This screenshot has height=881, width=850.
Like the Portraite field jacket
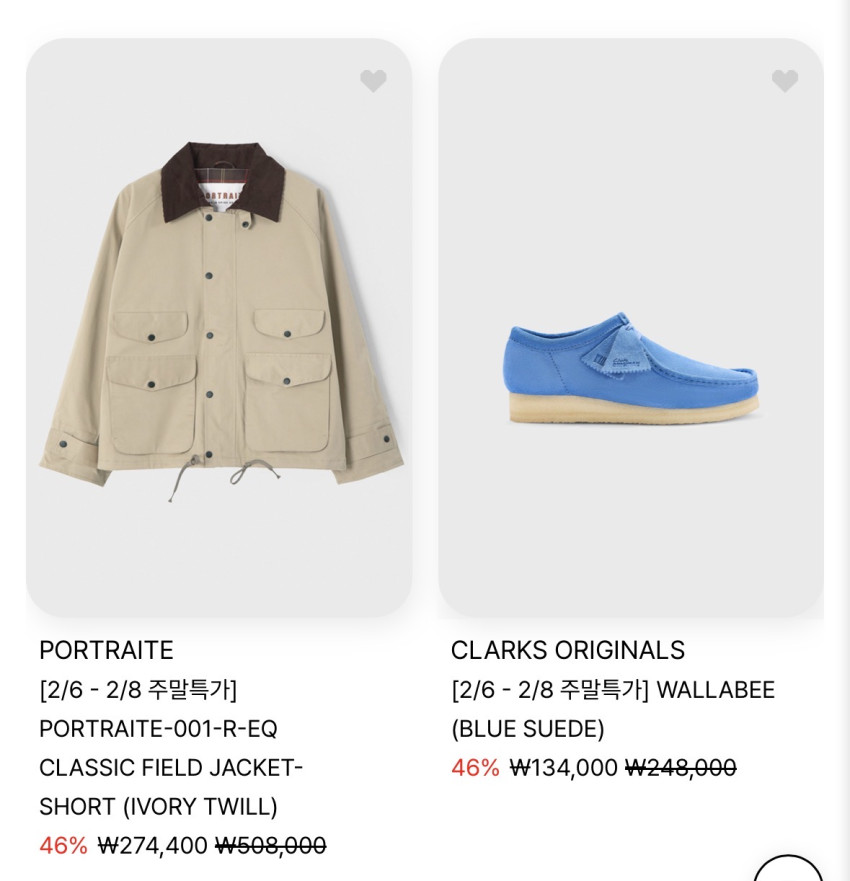[373, 81]
